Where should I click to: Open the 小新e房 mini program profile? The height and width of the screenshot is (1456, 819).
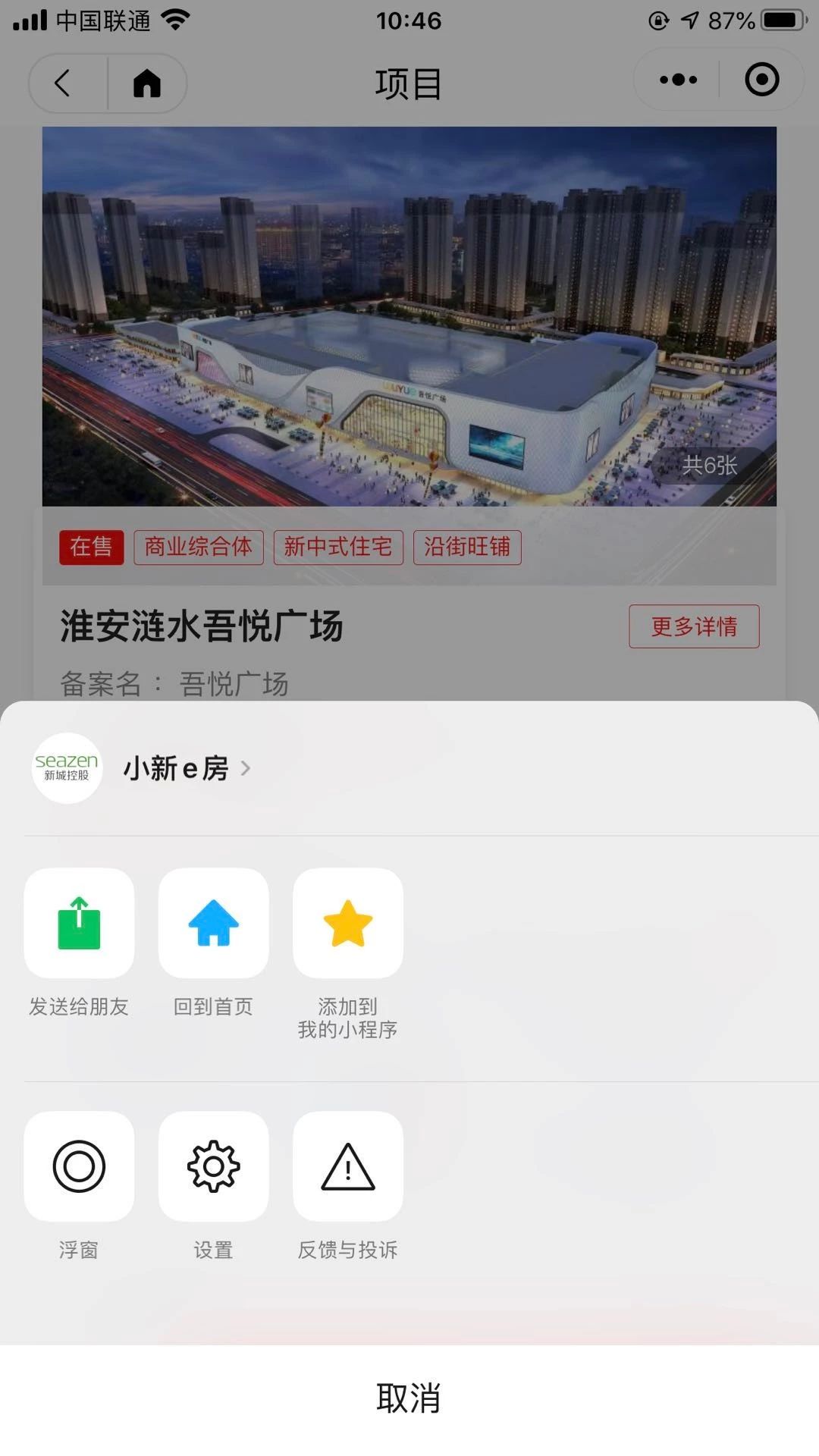click(x=142, y=768)
